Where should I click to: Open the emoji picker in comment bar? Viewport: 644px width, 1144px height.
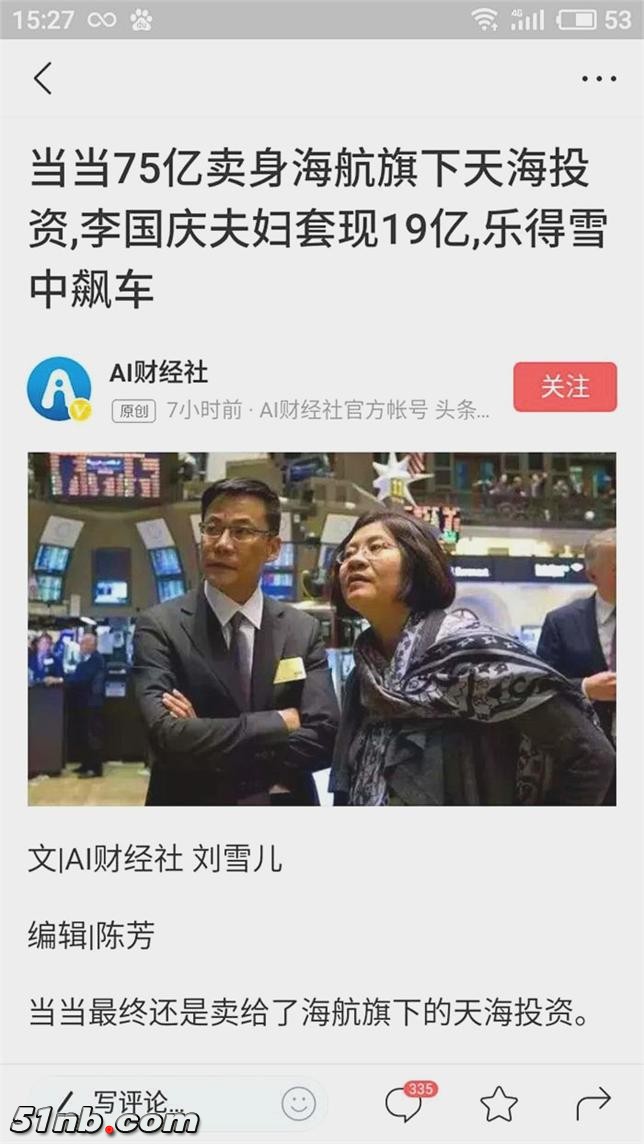pyautogui.click(x=298, y=1103)
